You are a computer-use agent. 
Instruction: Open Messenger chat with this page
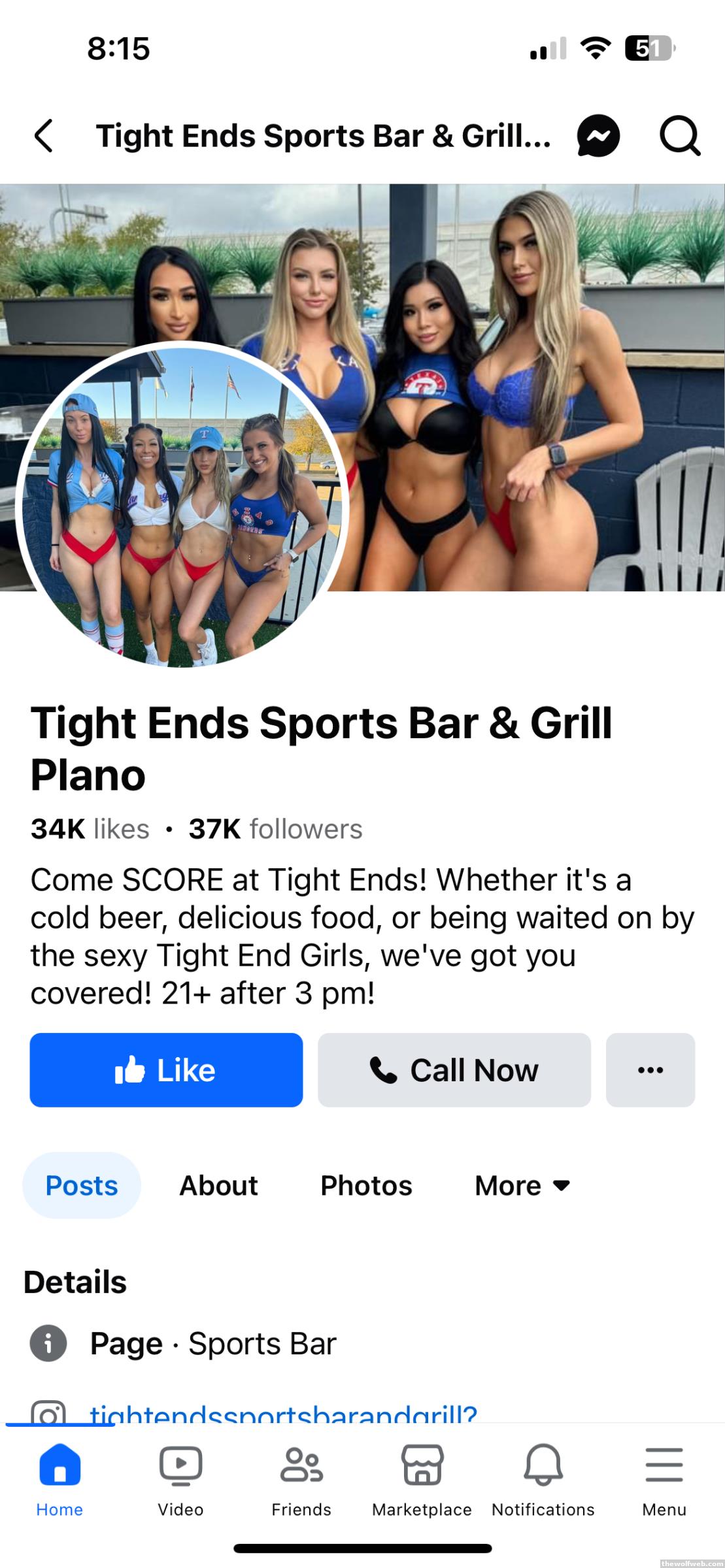tap(598, 136)
